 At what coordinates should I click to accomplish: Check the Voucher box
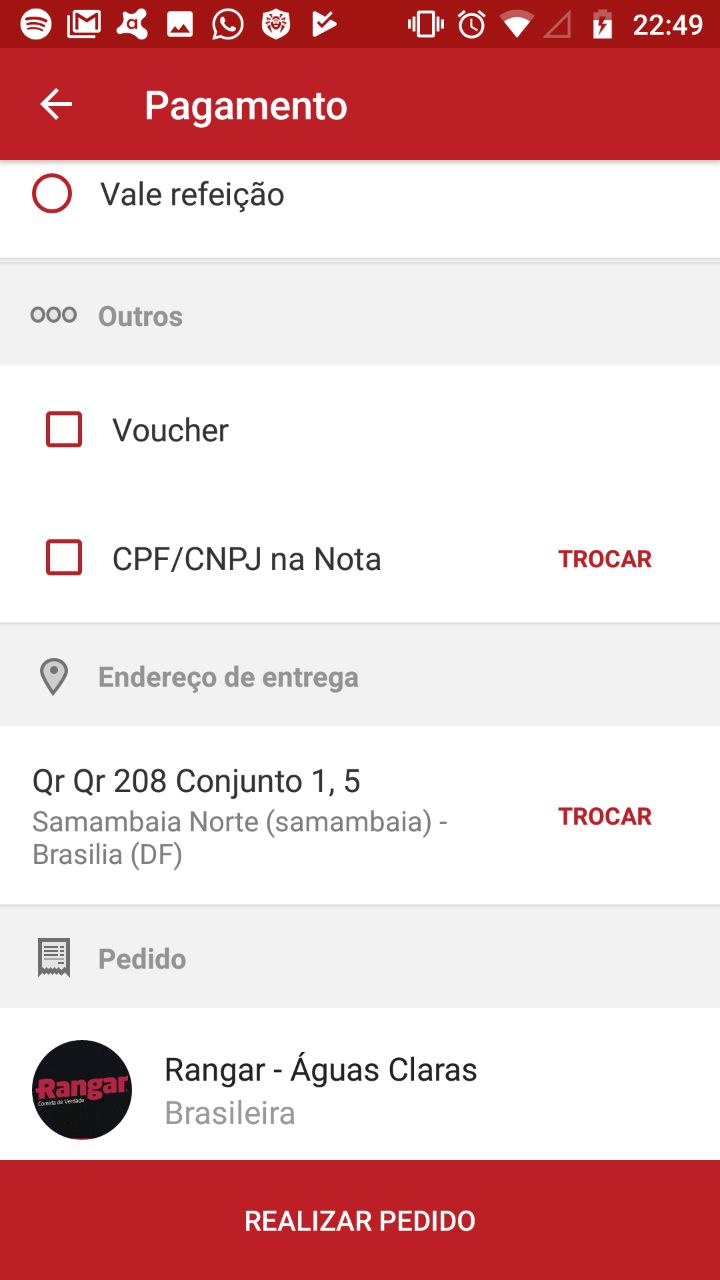[x=64, y=430]
